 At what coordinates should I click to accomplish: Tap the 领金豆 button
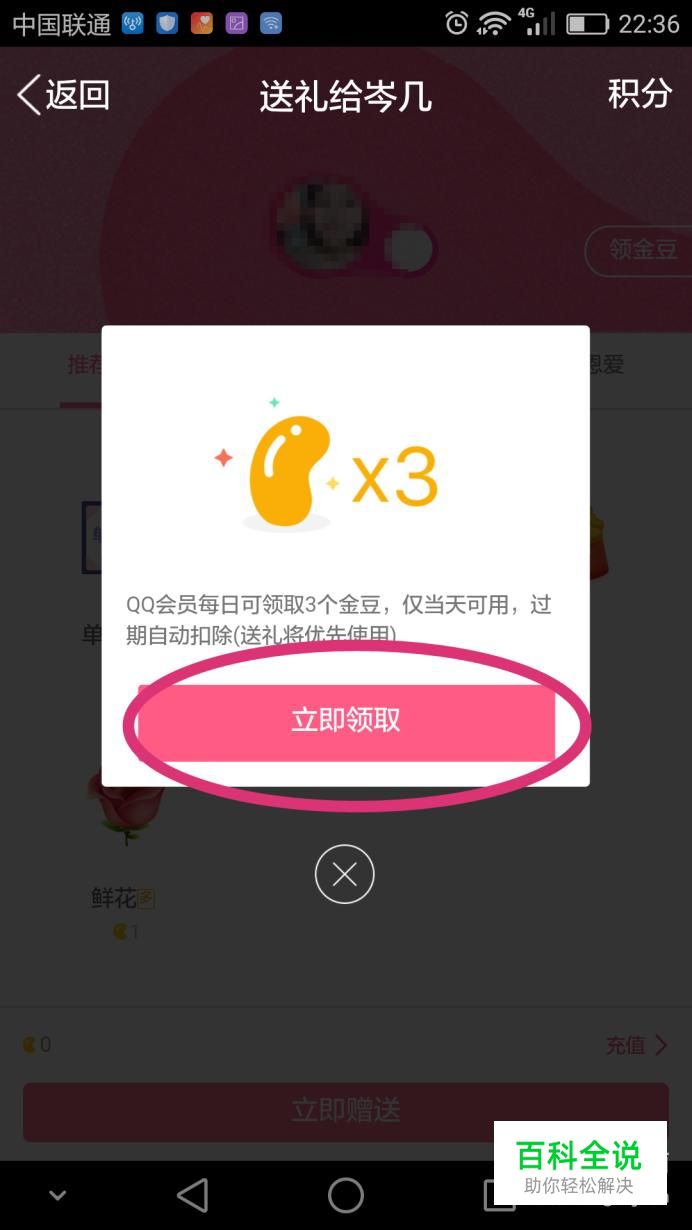[x=640, y=250]
